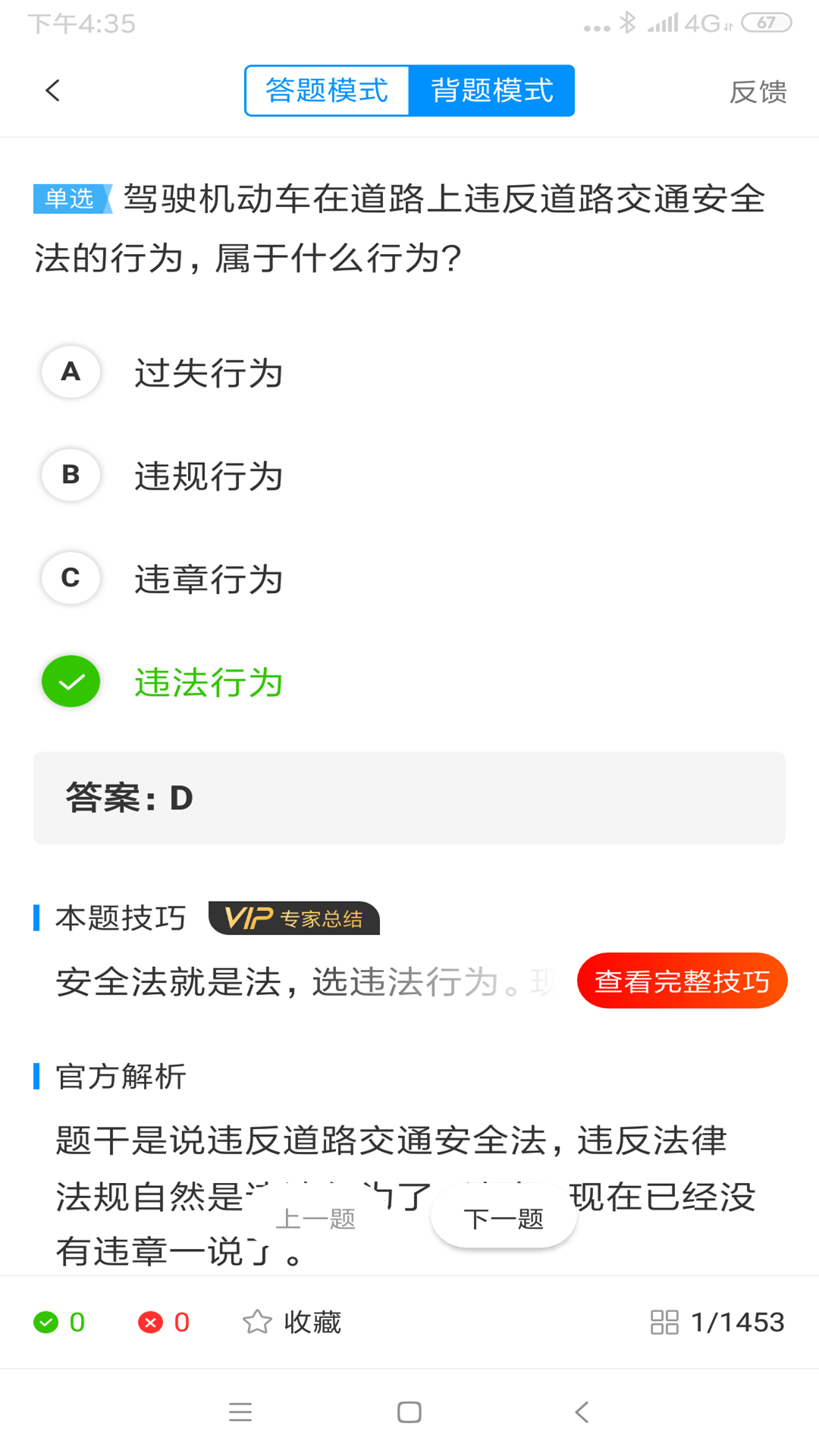Switch to 背题模式 tab
The height and width of the screenshot is (1456, 819).
pos(491,90)
